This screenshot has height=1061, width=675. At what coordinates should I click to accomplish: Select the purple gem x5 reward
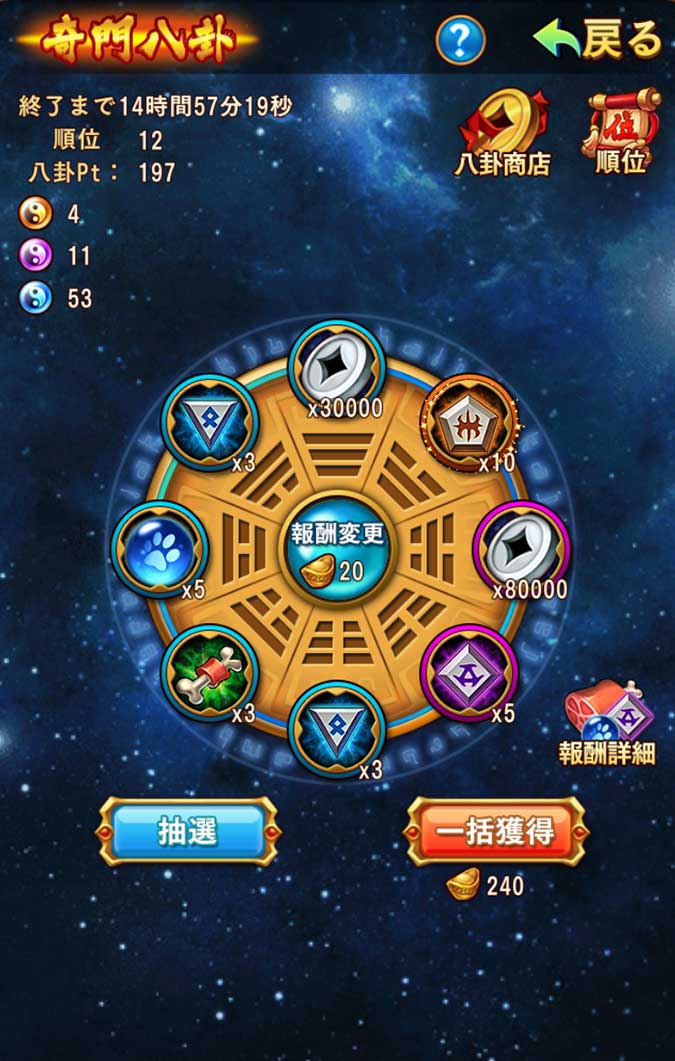(468, 673)
